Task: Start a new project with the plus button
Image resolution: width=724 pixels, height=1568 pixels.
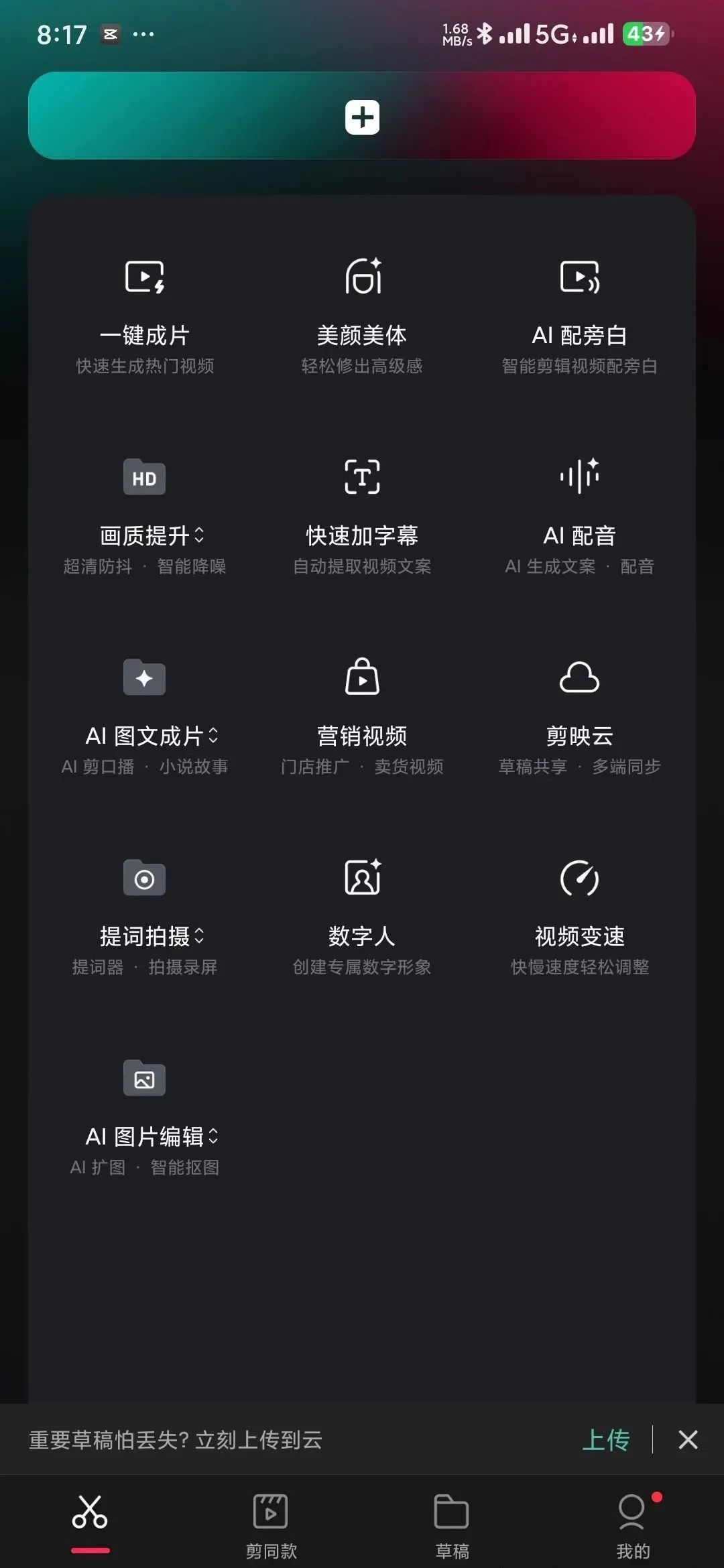Action: point(362,116)
